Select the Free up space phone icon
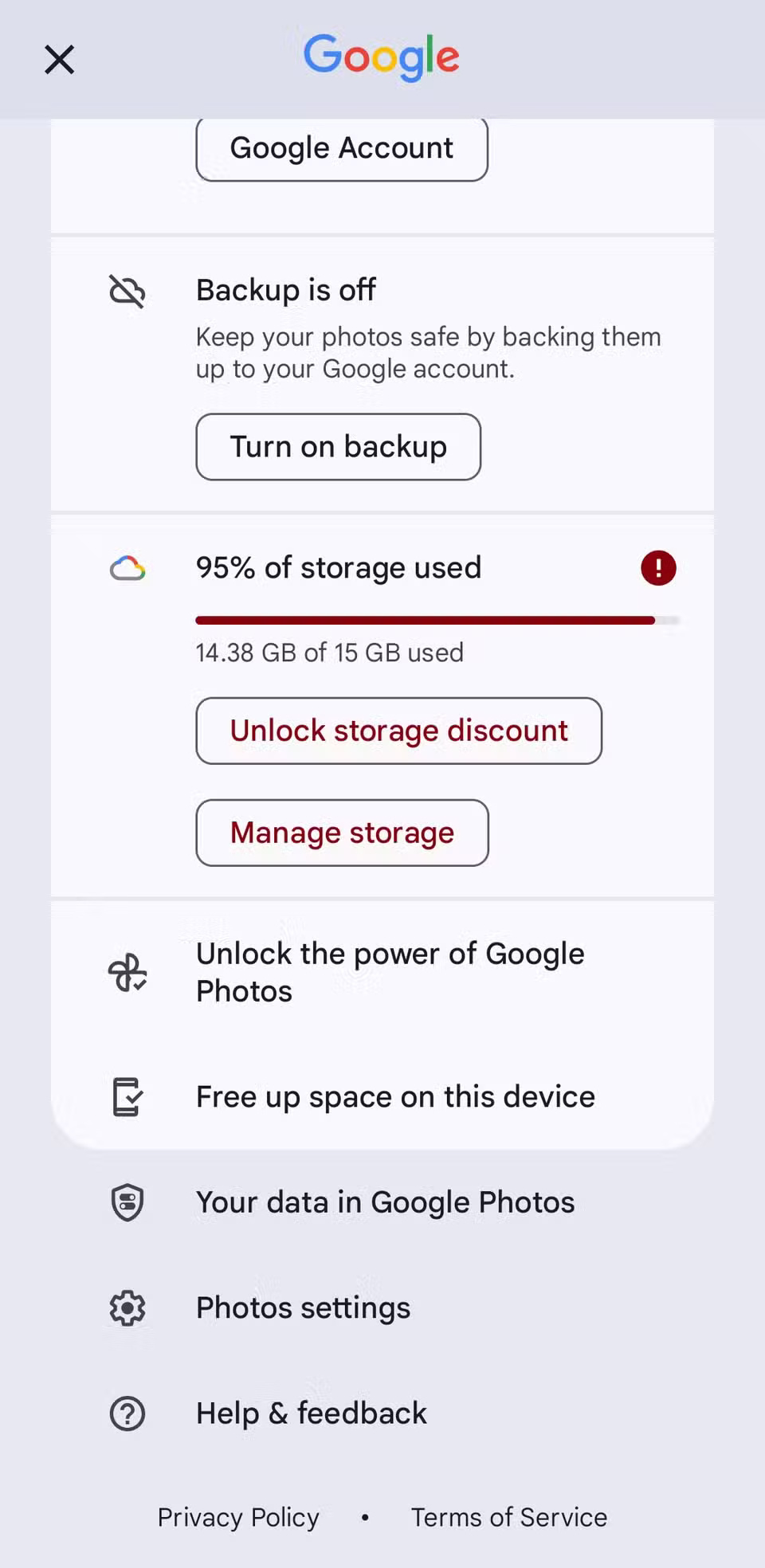Image resolution: width=765 pixels, height=1568 pixels. [127, 1096]
